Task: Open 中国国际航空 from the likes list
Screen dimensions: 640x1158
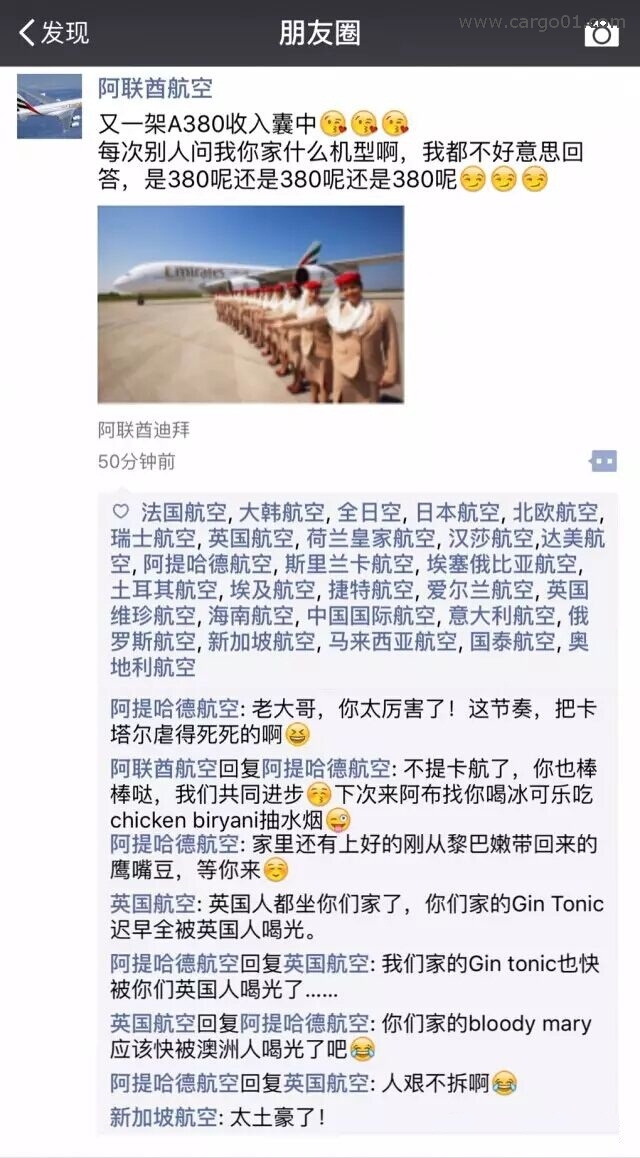Action: (371, 616)
